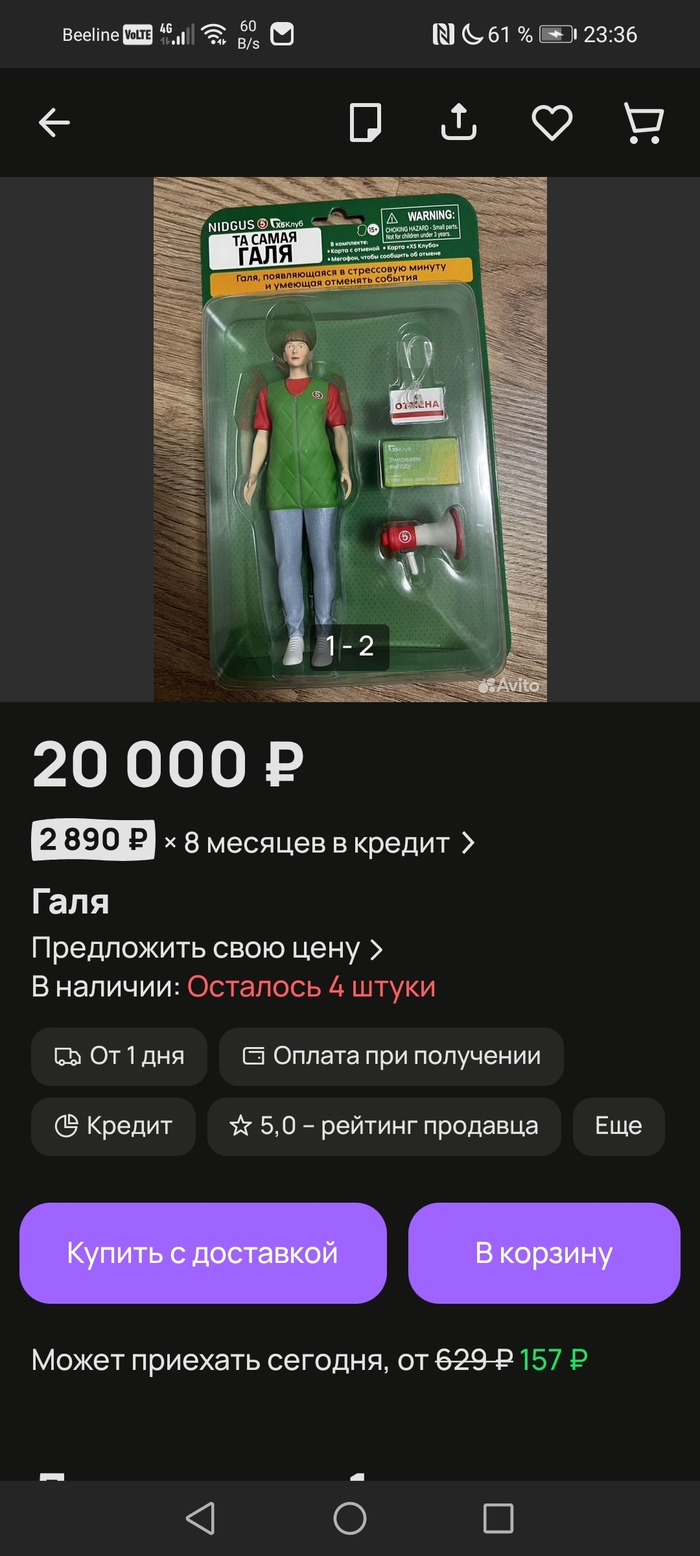Screen dimensions: 700x1556
Task: View the 5,0 seller rating
Action: [384, 1126]
